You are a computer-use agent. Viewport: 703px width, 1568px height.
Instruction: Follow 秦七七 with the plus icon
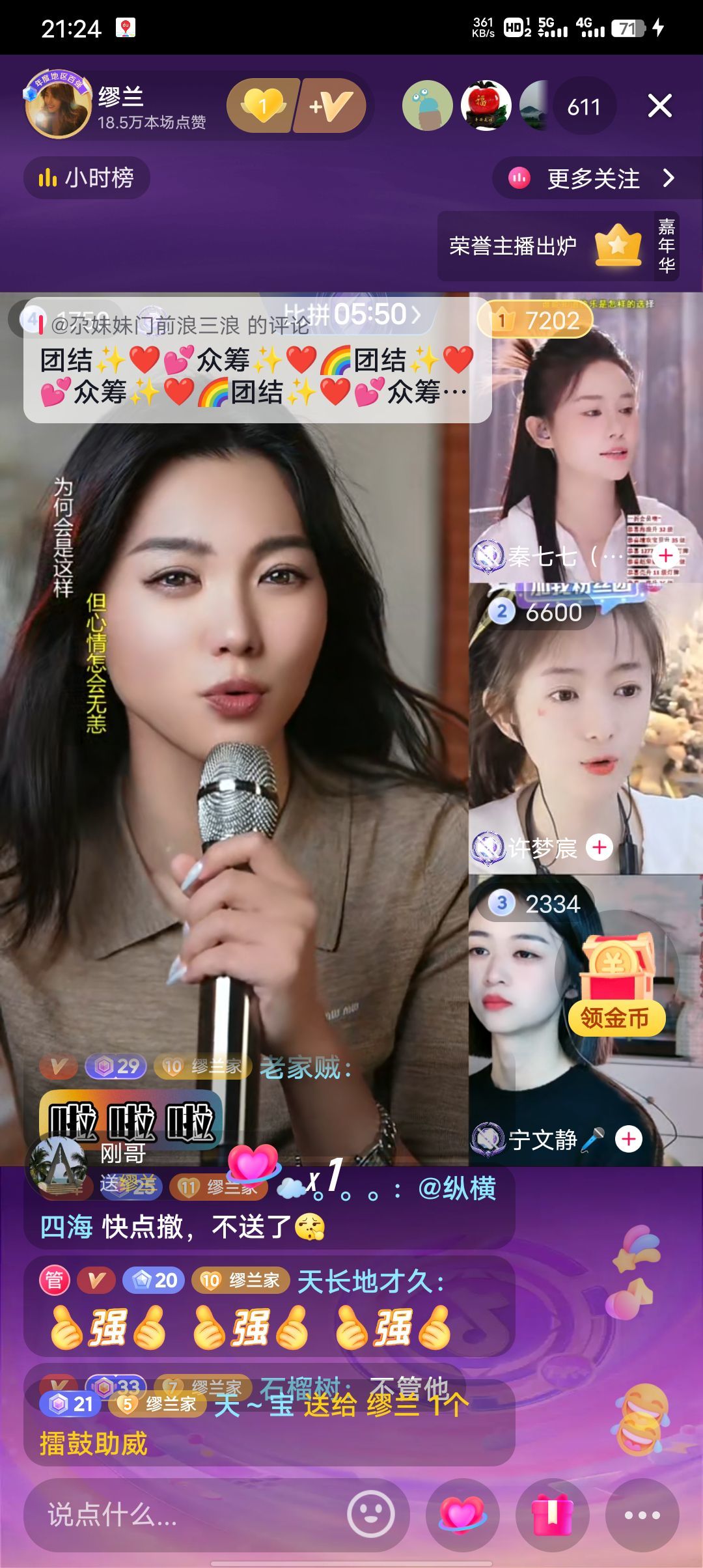click(665, 555)
